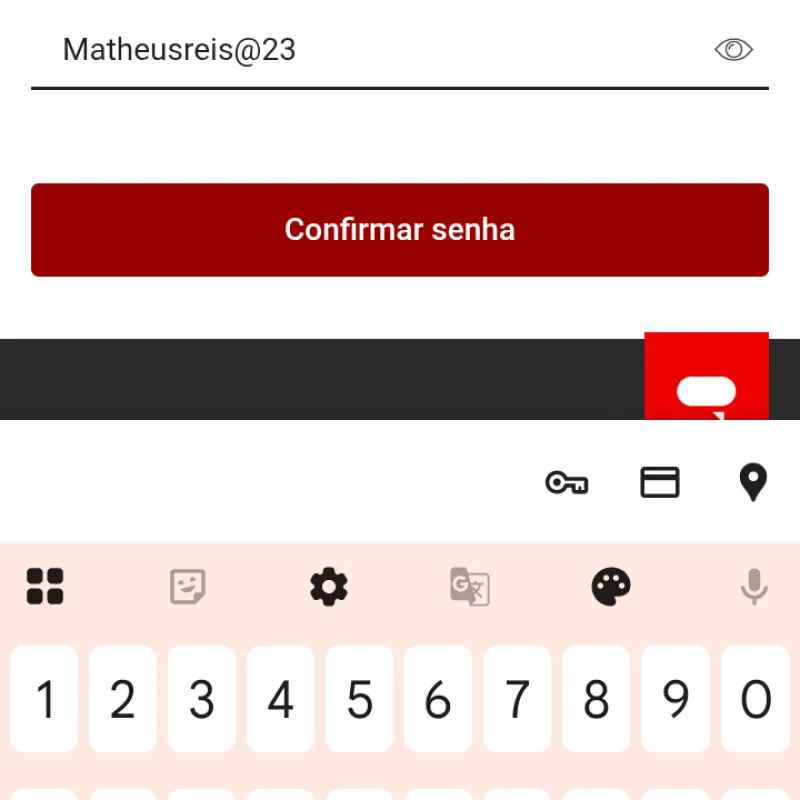
Task: Open saved payment cards autofill
Action: (x=660, y=483)
